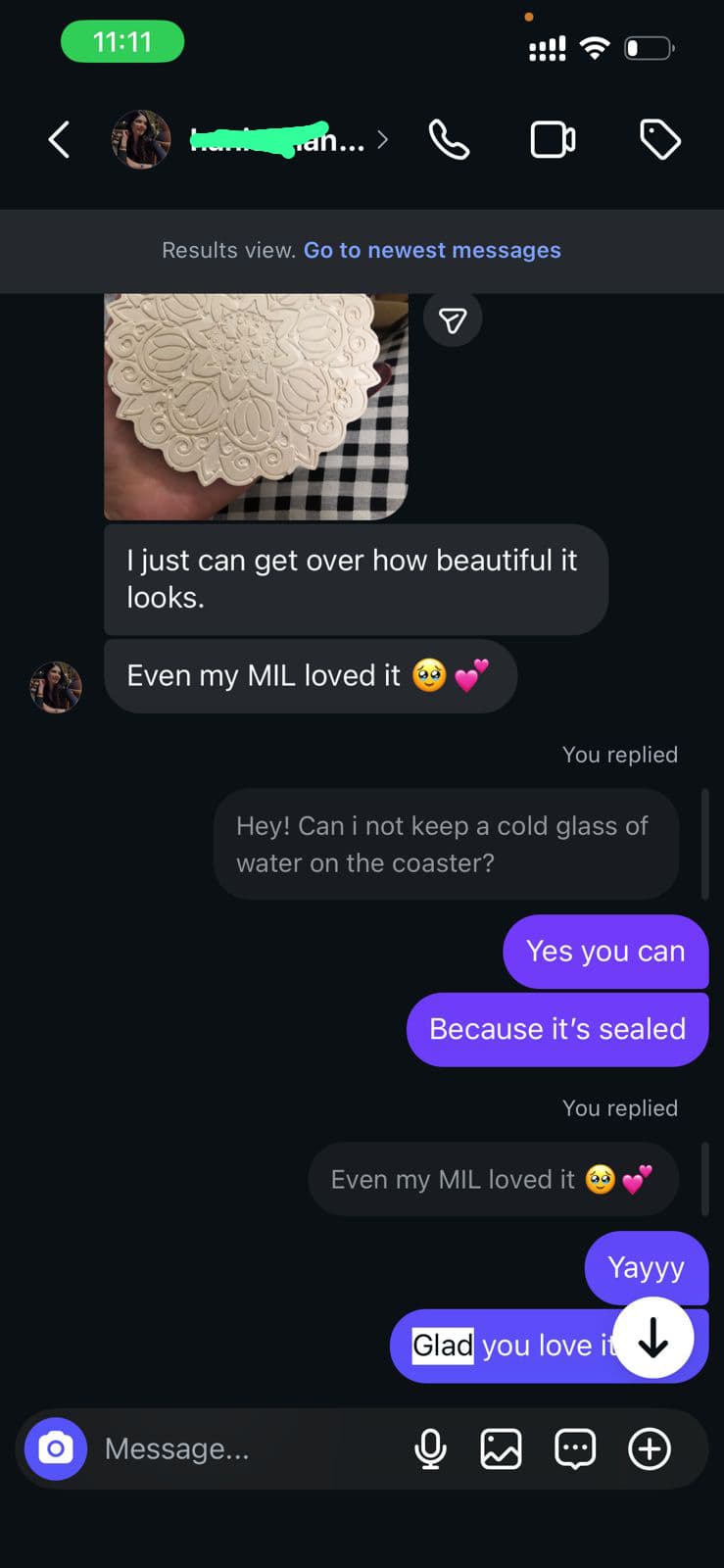
Task: Start a video call
Action: click(x=553, y=140)
